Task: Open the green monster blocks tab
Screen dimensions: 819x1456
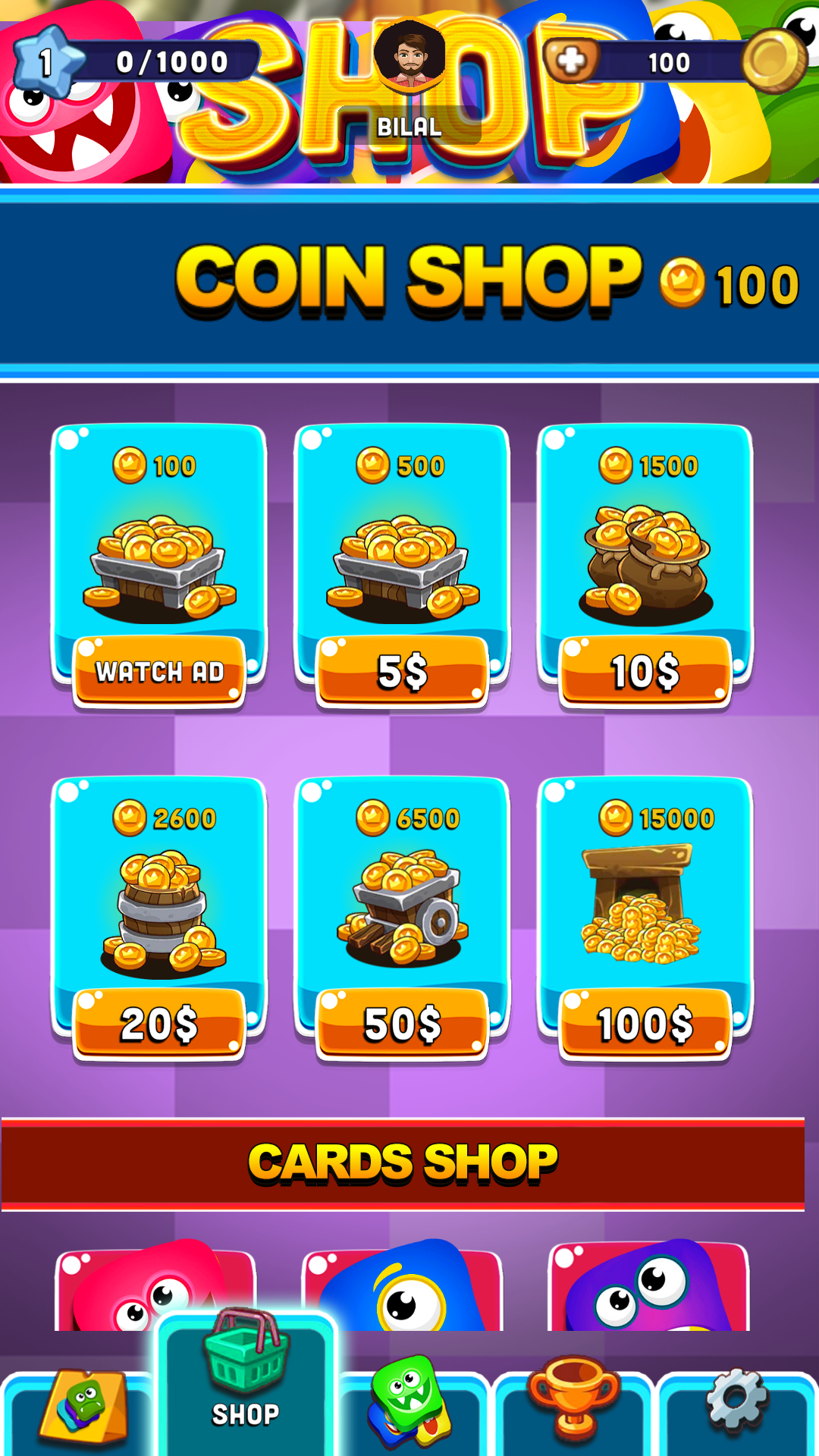Action: click(x=409, y=1403)
